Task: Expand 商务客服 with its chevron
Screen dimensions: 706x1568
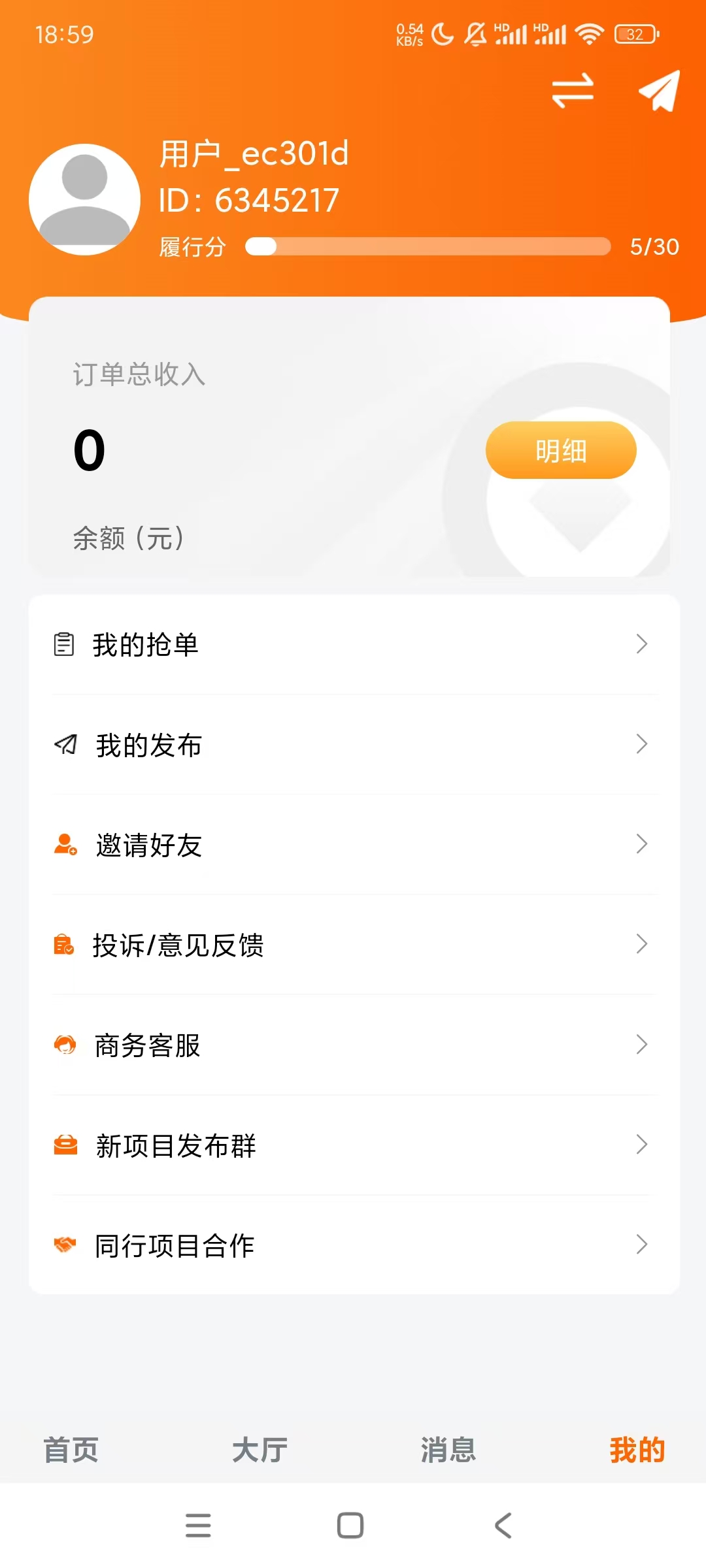Action: click(641, 1045)
